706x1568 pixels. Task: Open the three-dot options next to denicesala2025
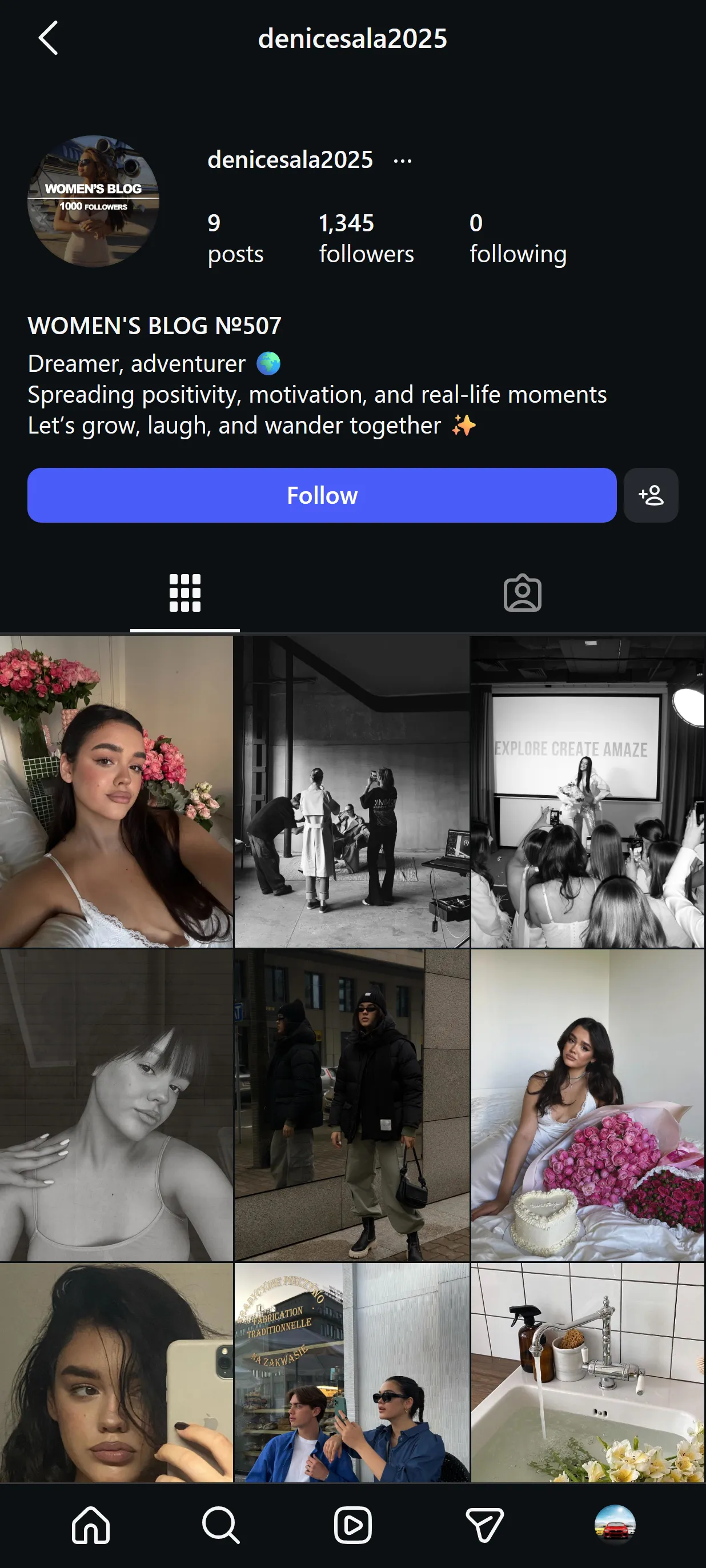pyautogui.click(x=402, y=161)
